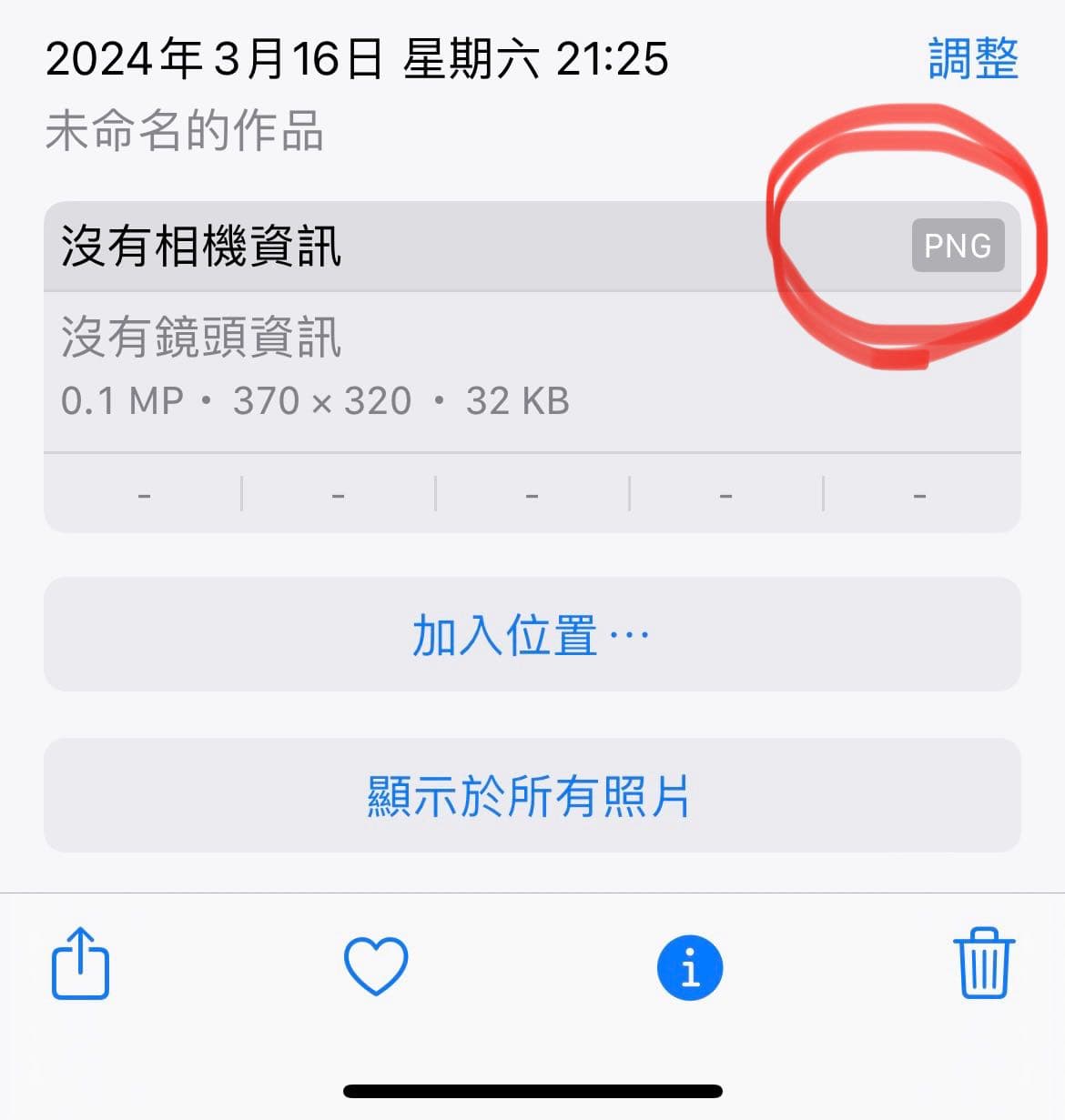
Task: Tap the home indicator bar at bottom
Action: click(532, 1088)
